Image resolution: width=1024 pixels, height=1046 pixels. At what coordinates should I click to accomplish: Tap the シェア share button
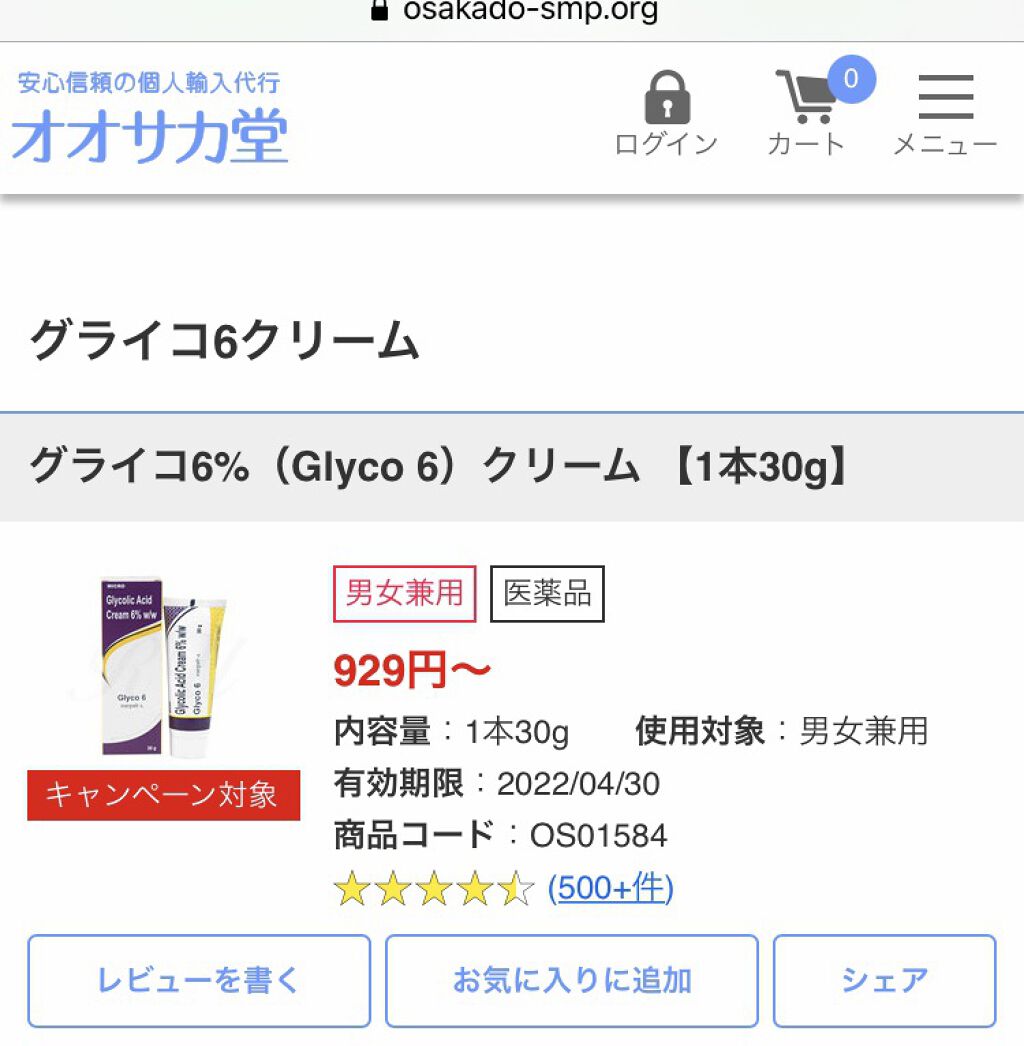(x=884, y=980)
